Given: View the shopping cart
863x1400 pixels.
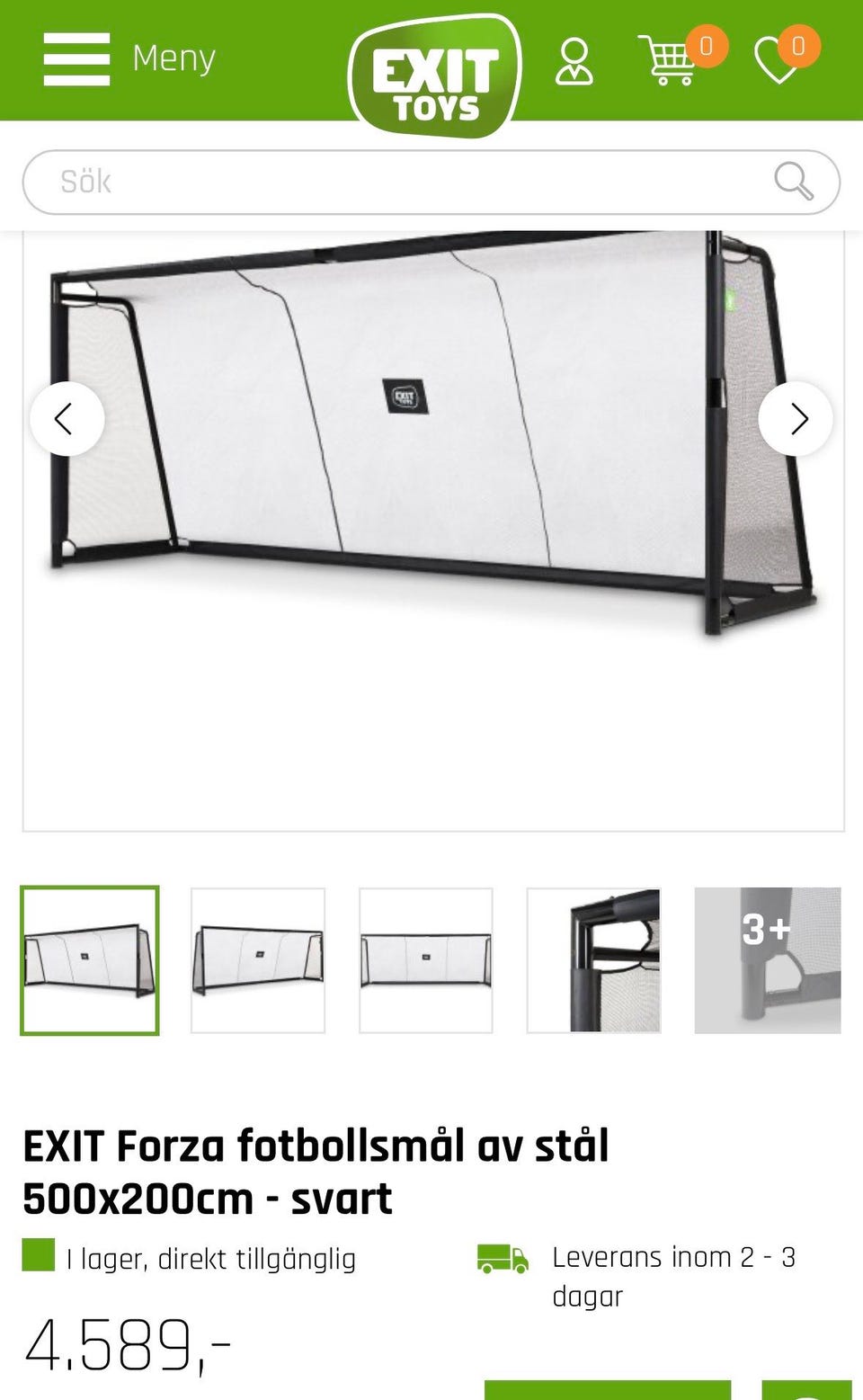Looking at the screenshot, I should [x=667, y=59].
